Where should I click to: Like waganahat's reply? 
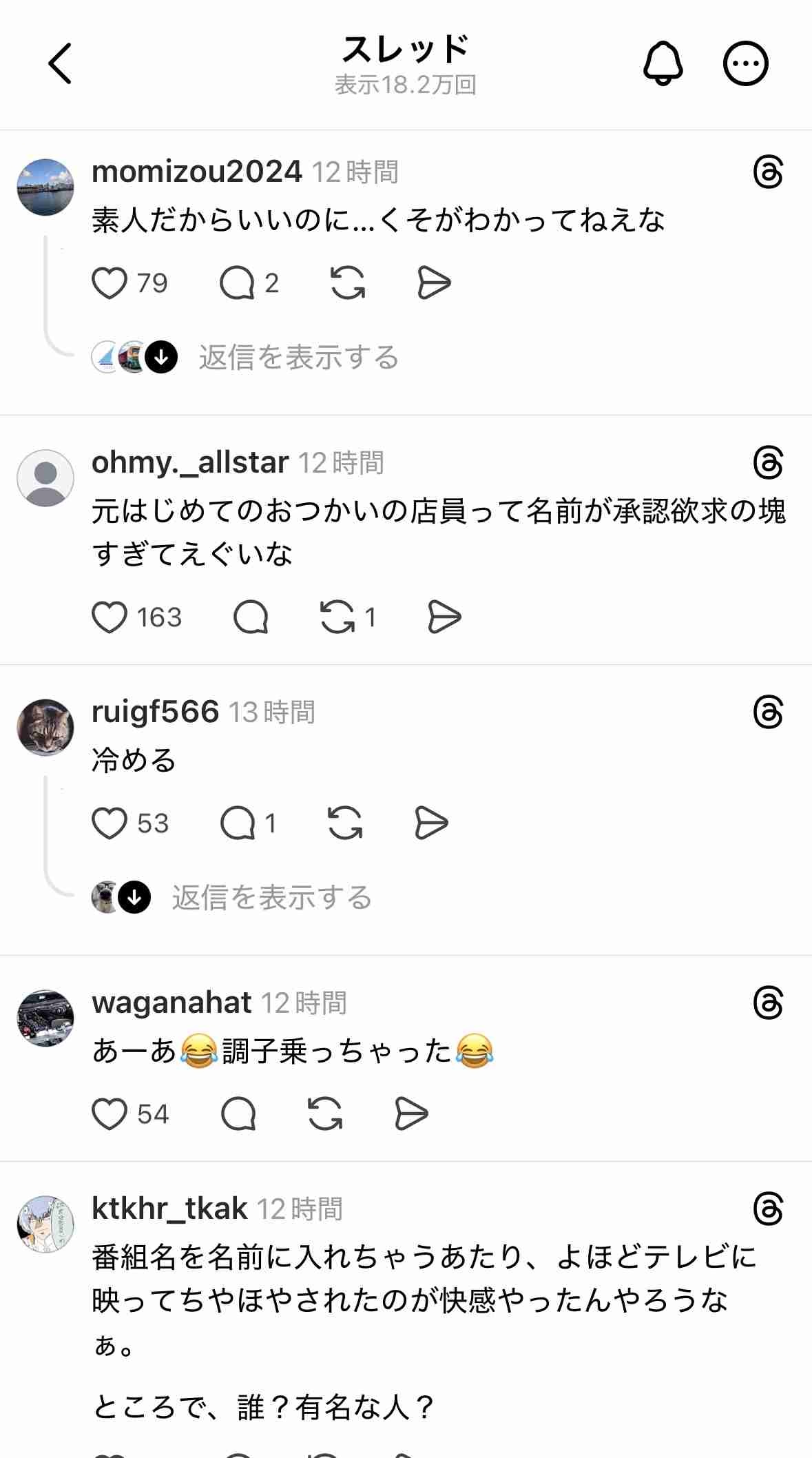click(110, 1114)
